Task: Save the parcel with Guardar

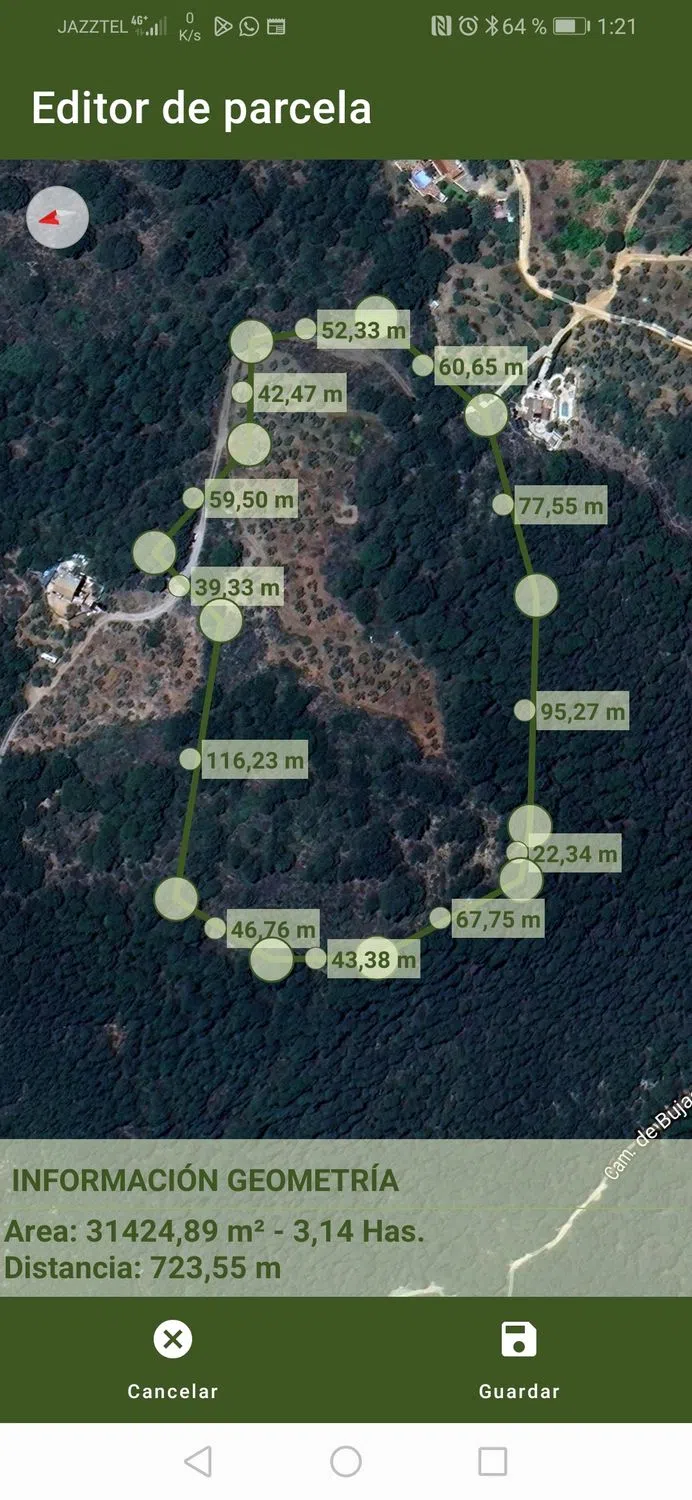Action: click(519, 1358)
